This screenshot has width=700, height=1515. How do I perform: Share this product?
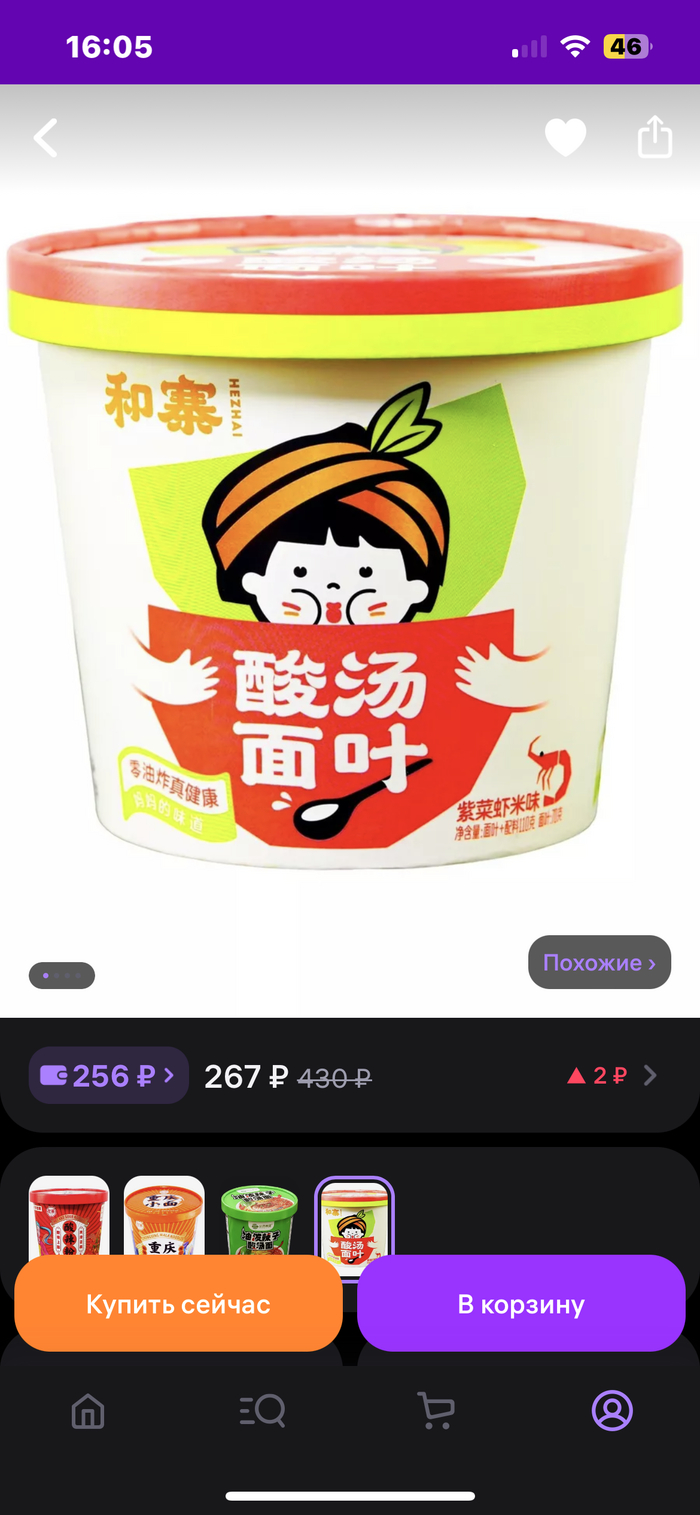pos(655,137)
